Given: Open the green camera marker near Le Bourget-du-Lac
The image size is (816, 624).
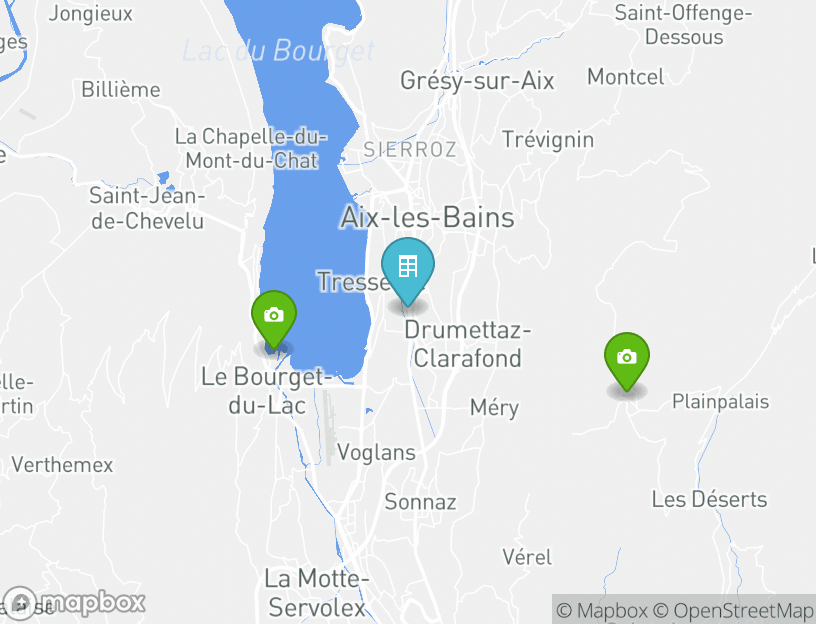Looking at the screenshot, I should click(x=273, y=317).
